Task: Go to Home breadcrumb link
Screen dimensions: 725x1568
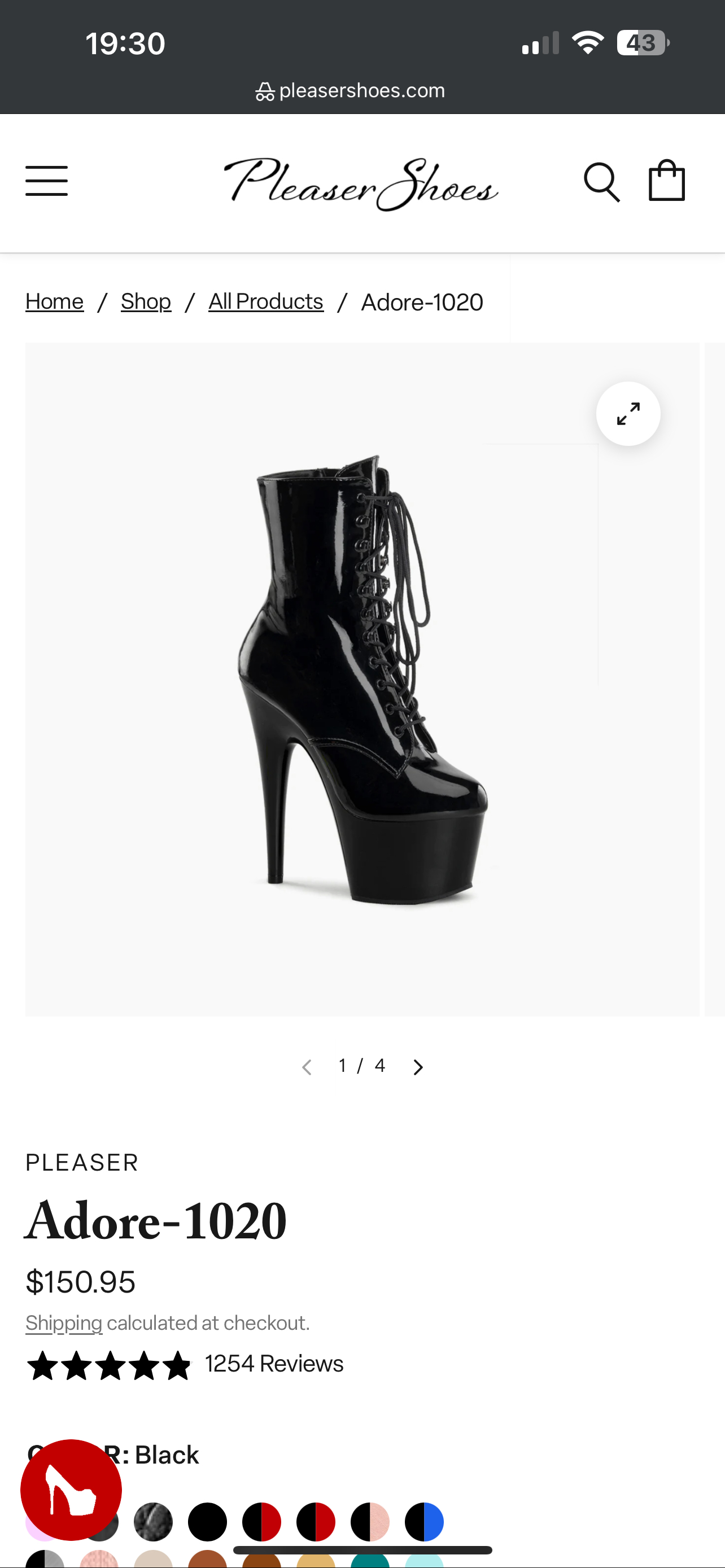Action: click(54, 302)
